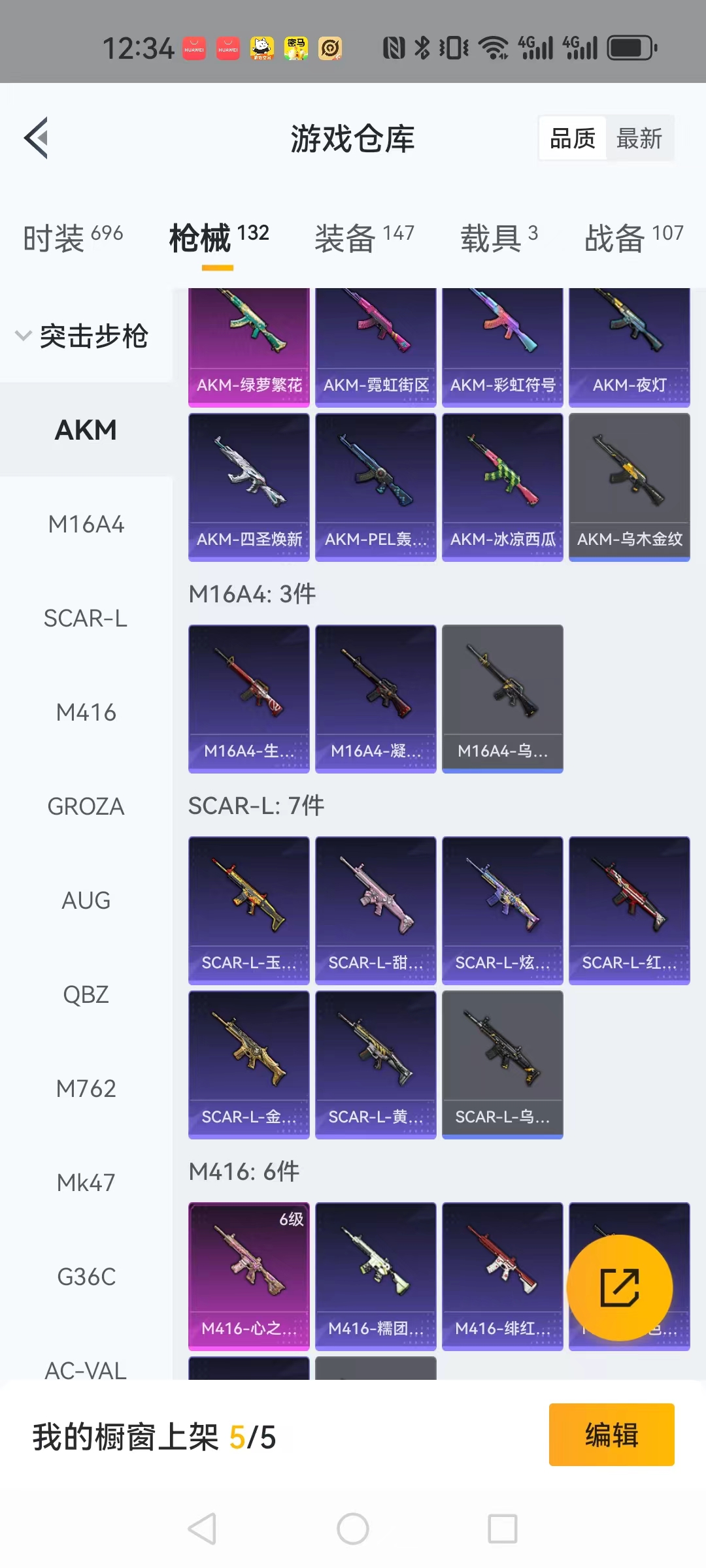Screen dimensions: 706x1568
Task: Select AUG from the weapon list
Action: [x=86, y=900]
